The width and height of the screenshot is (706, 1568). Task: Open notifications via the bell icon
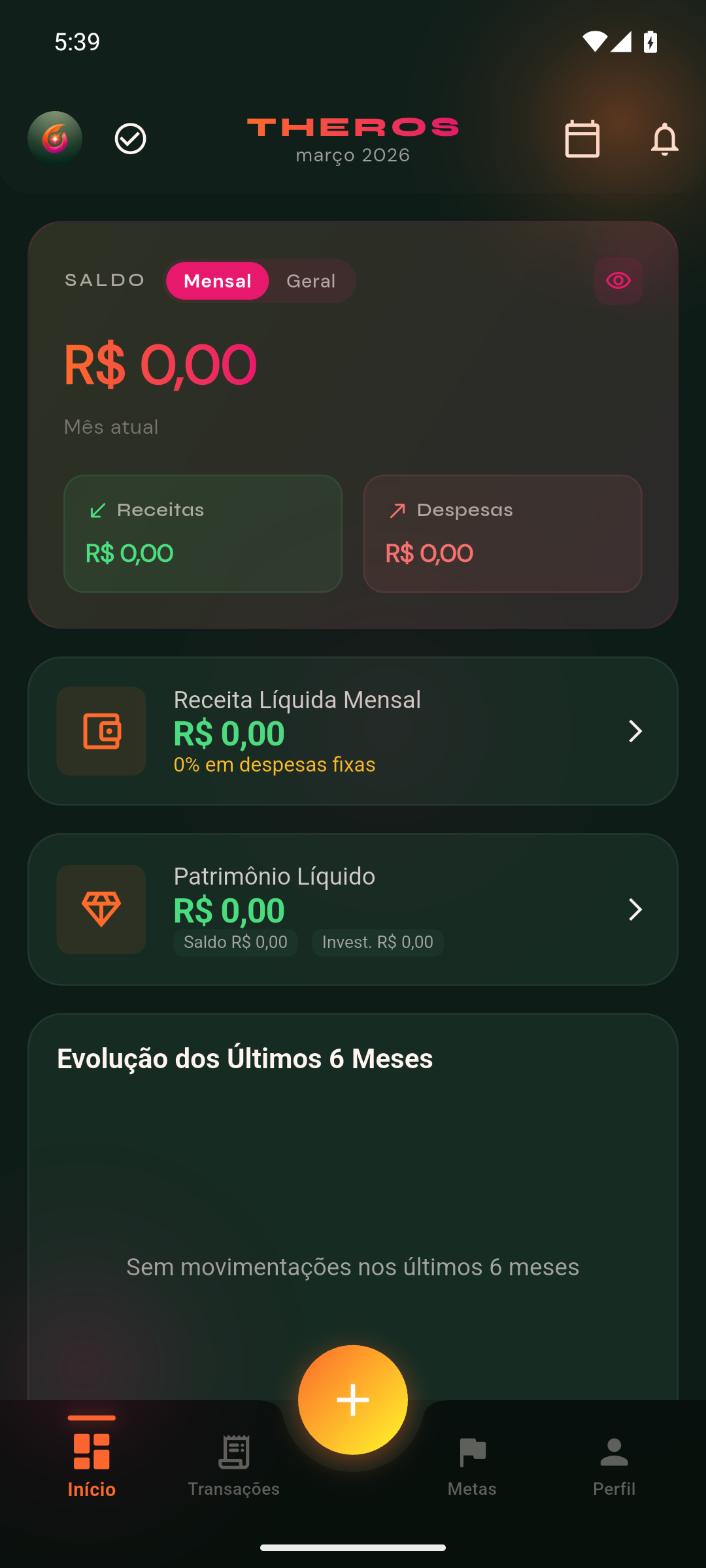tap(664, 139)
